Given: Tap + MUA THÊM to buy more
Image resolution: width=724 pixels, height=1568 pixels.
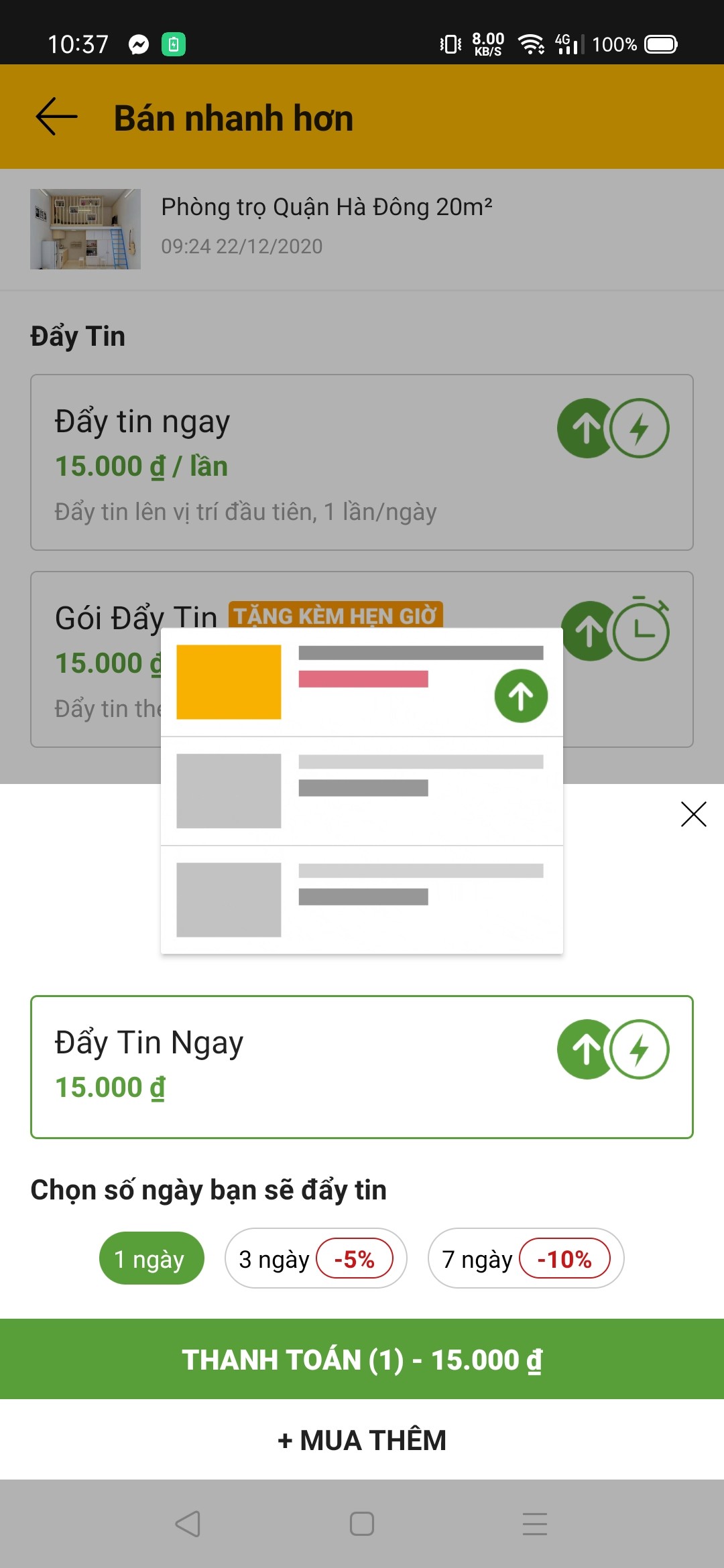Looking at the screenshot, I should (362, 1440).
